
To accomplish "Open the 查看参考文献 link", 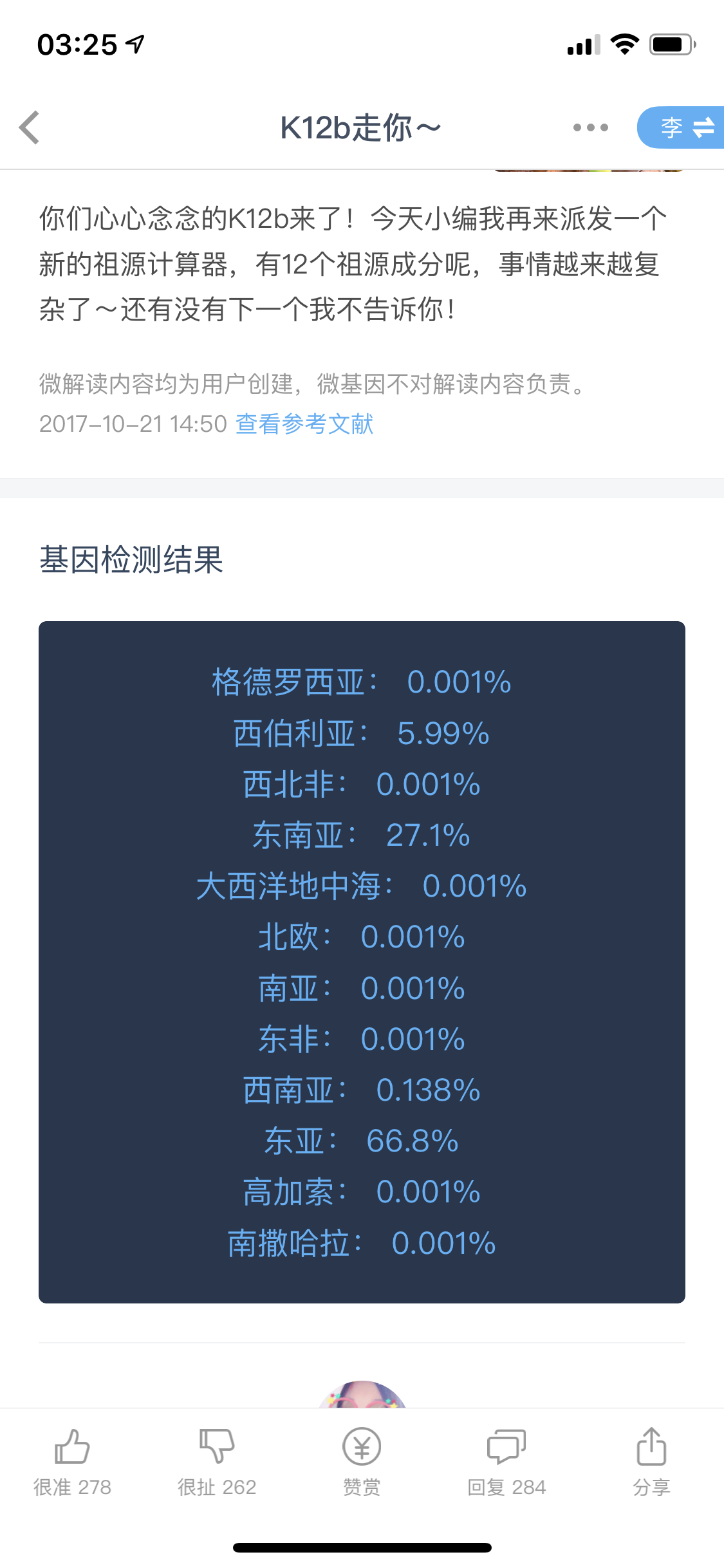I will pyautogui.click(x=304, y=424).
